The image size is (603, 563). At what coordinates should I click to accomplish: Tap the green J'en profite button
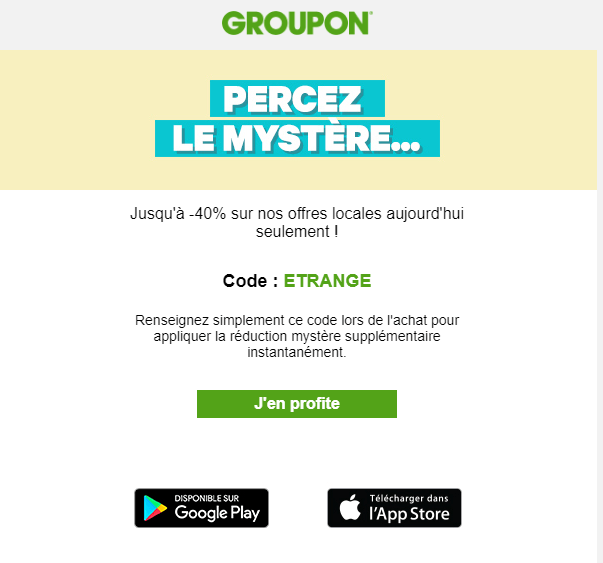click(297, 404)
